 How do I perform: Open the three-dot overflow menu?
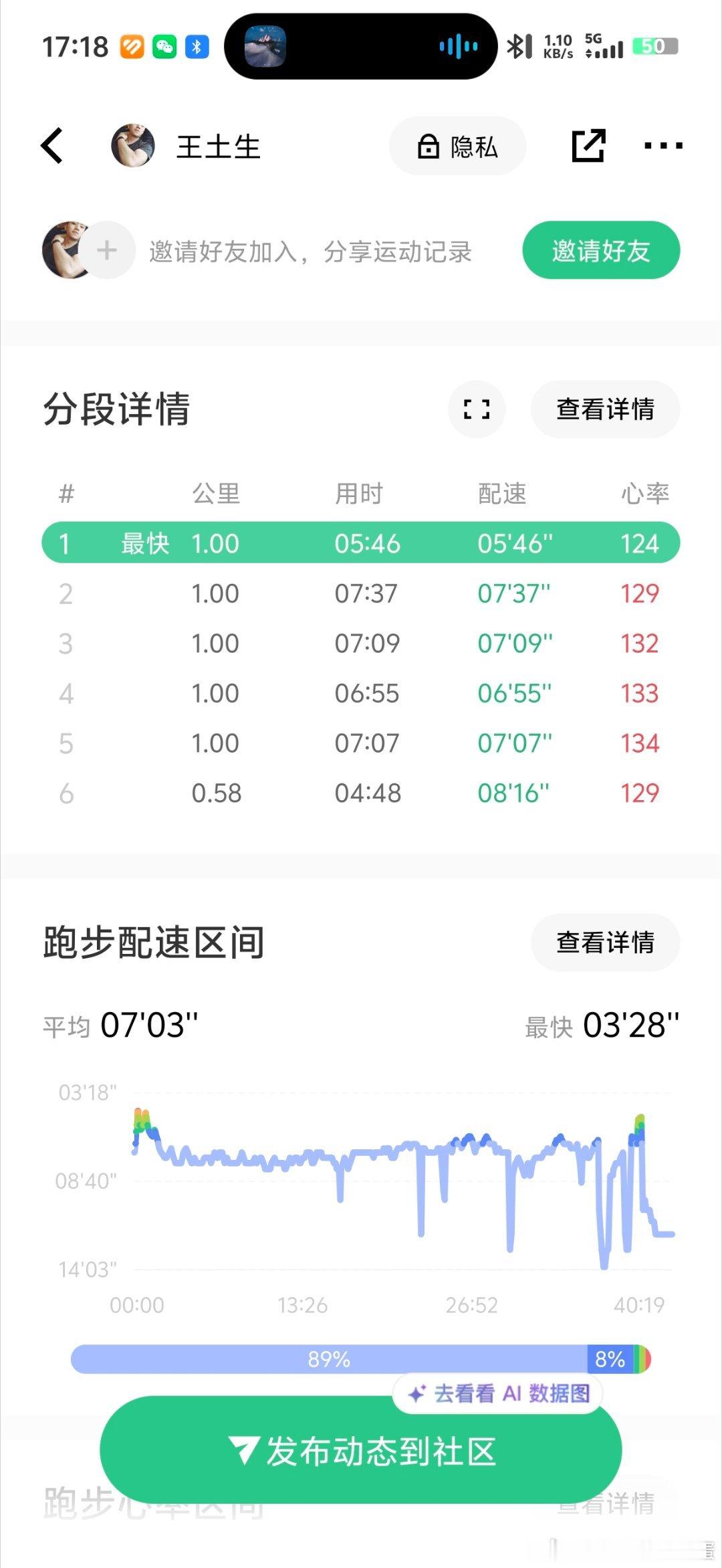663,146
